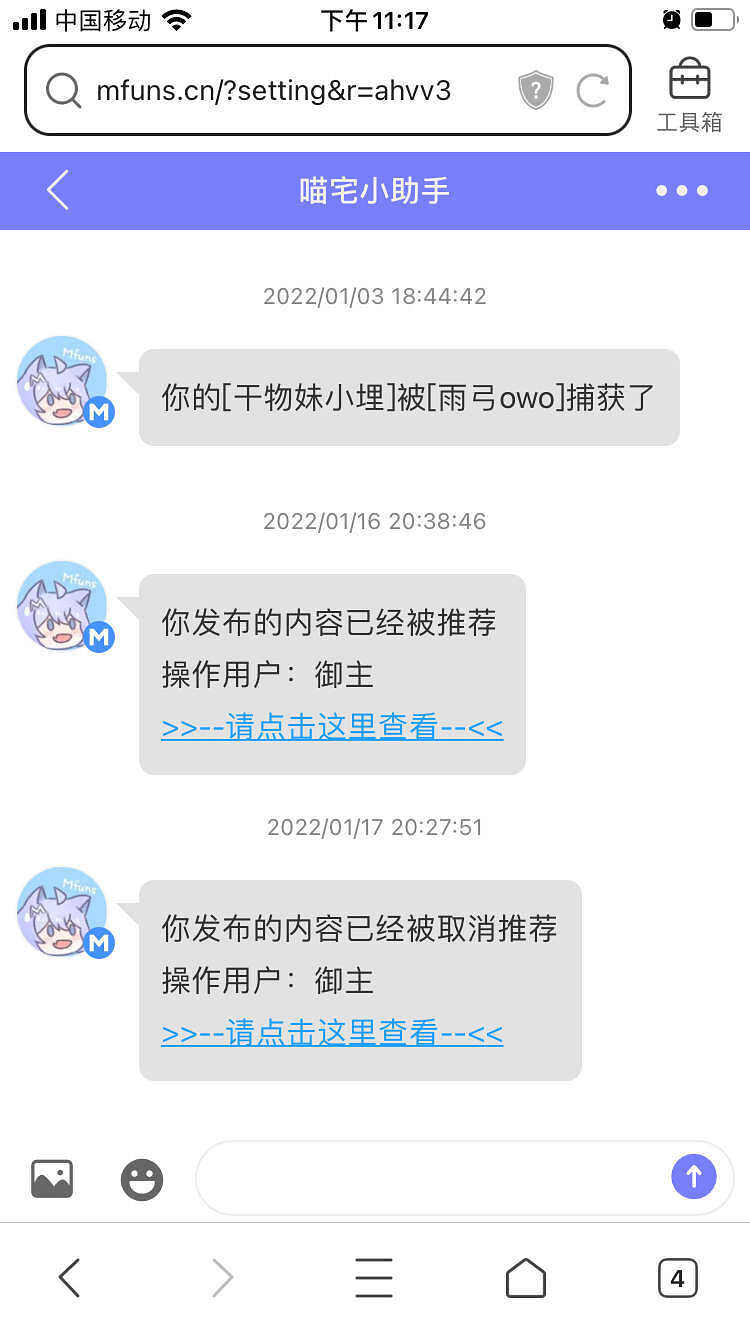Open the security shield icon
This screenshot has width=750, height=1334.
tap(536, 91)
